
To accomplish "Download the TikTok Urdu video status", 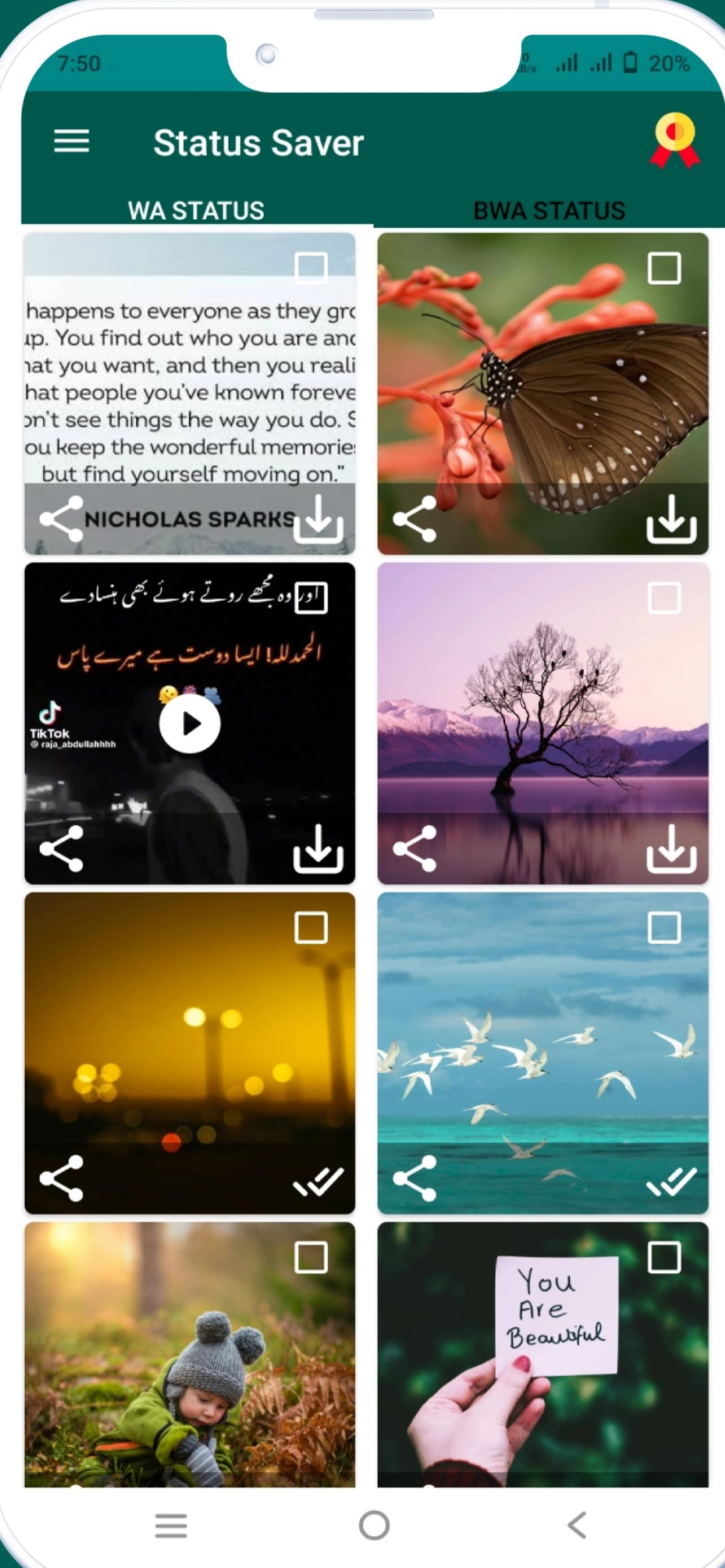I will pos(318,849).
